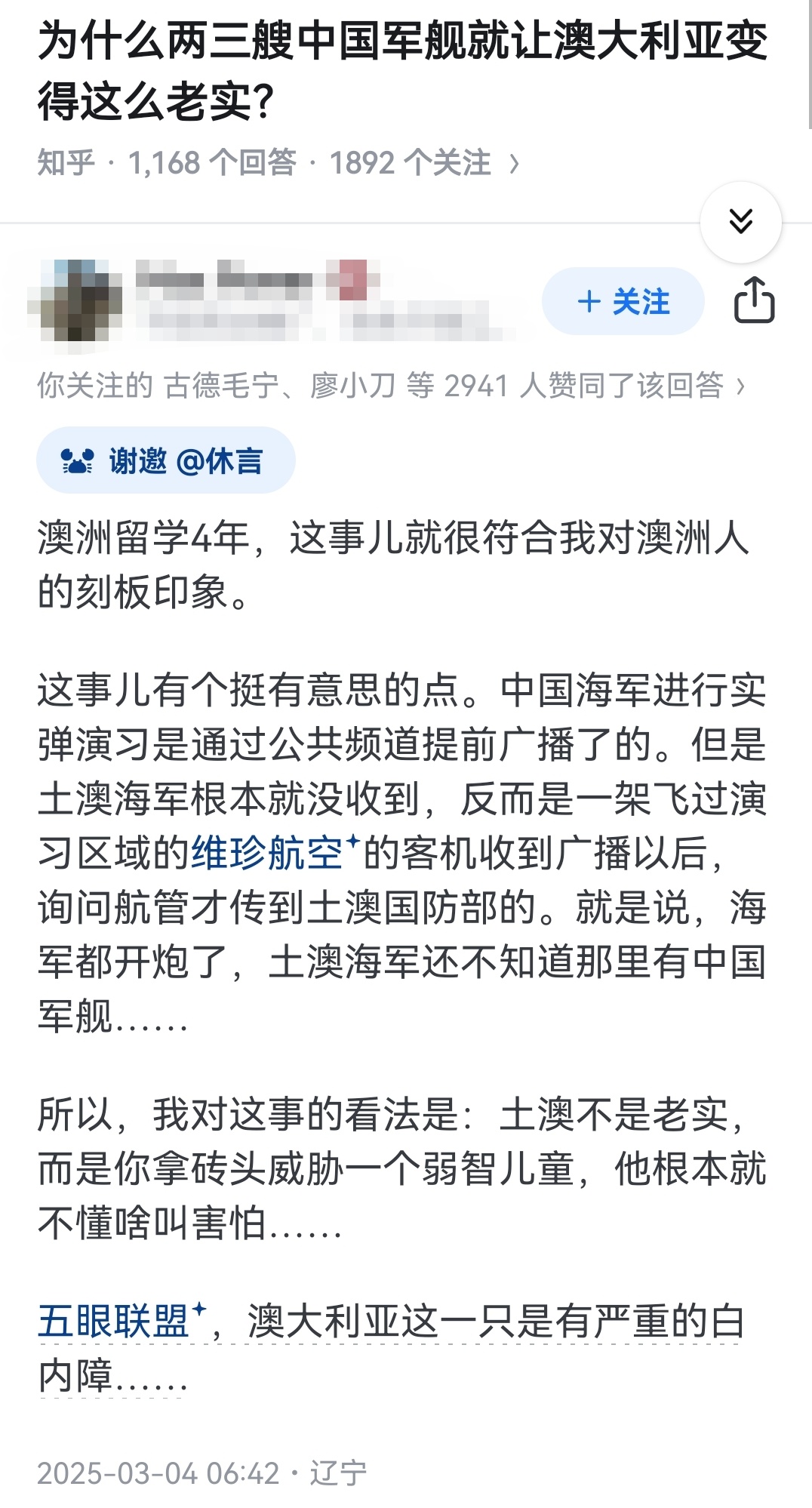Open the 谢邀 @休言 chip
The width and height of the screenshot is (812, 1508).
tap(165, 460)
